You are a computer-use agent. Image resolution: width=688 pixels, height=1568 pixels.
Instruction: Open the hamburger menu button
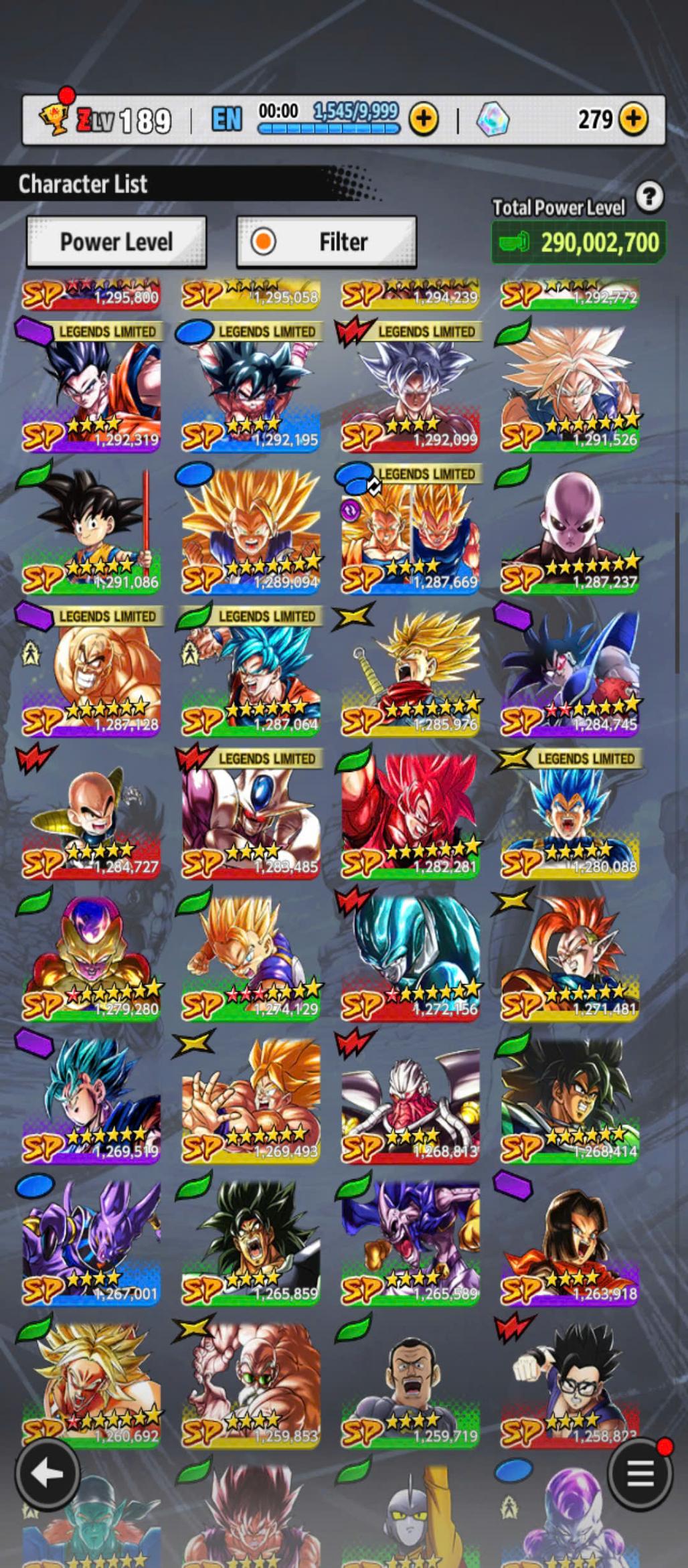click(x=640, y=1472)
